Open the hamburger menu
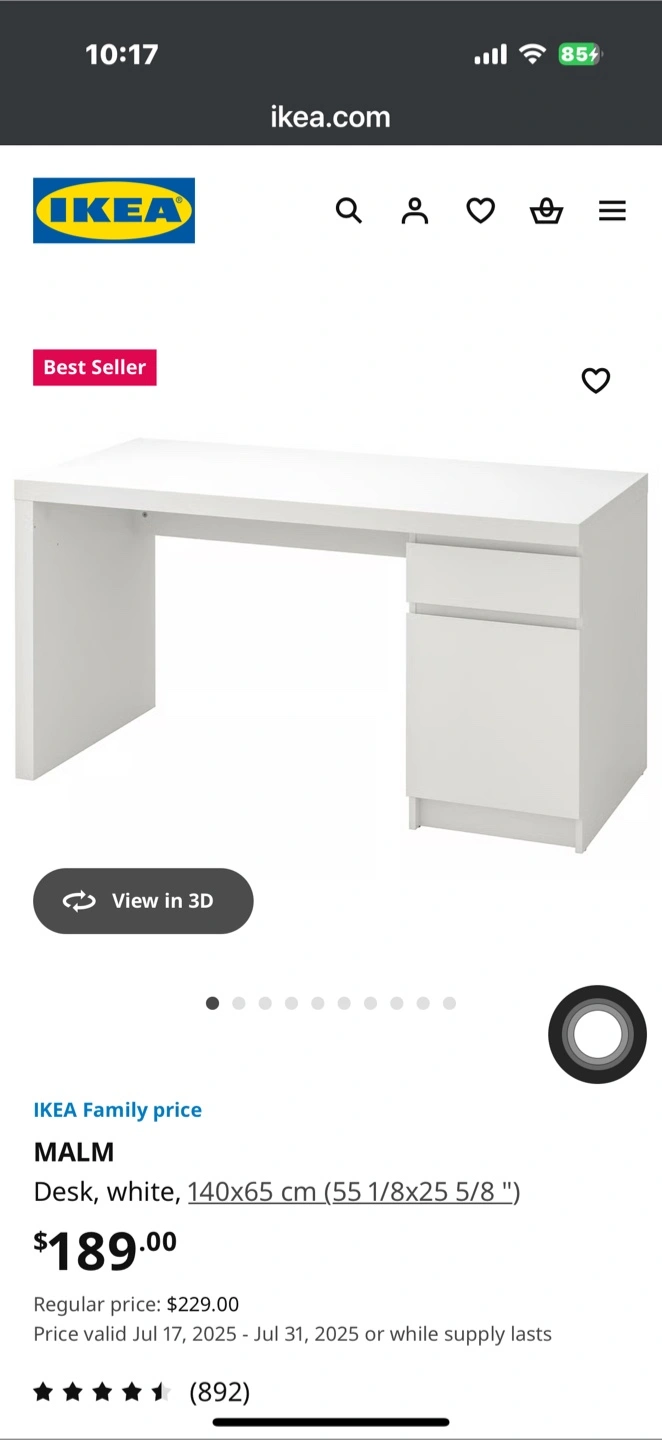This screenshot has height=1440, width=662. click(x=612, y=211)
